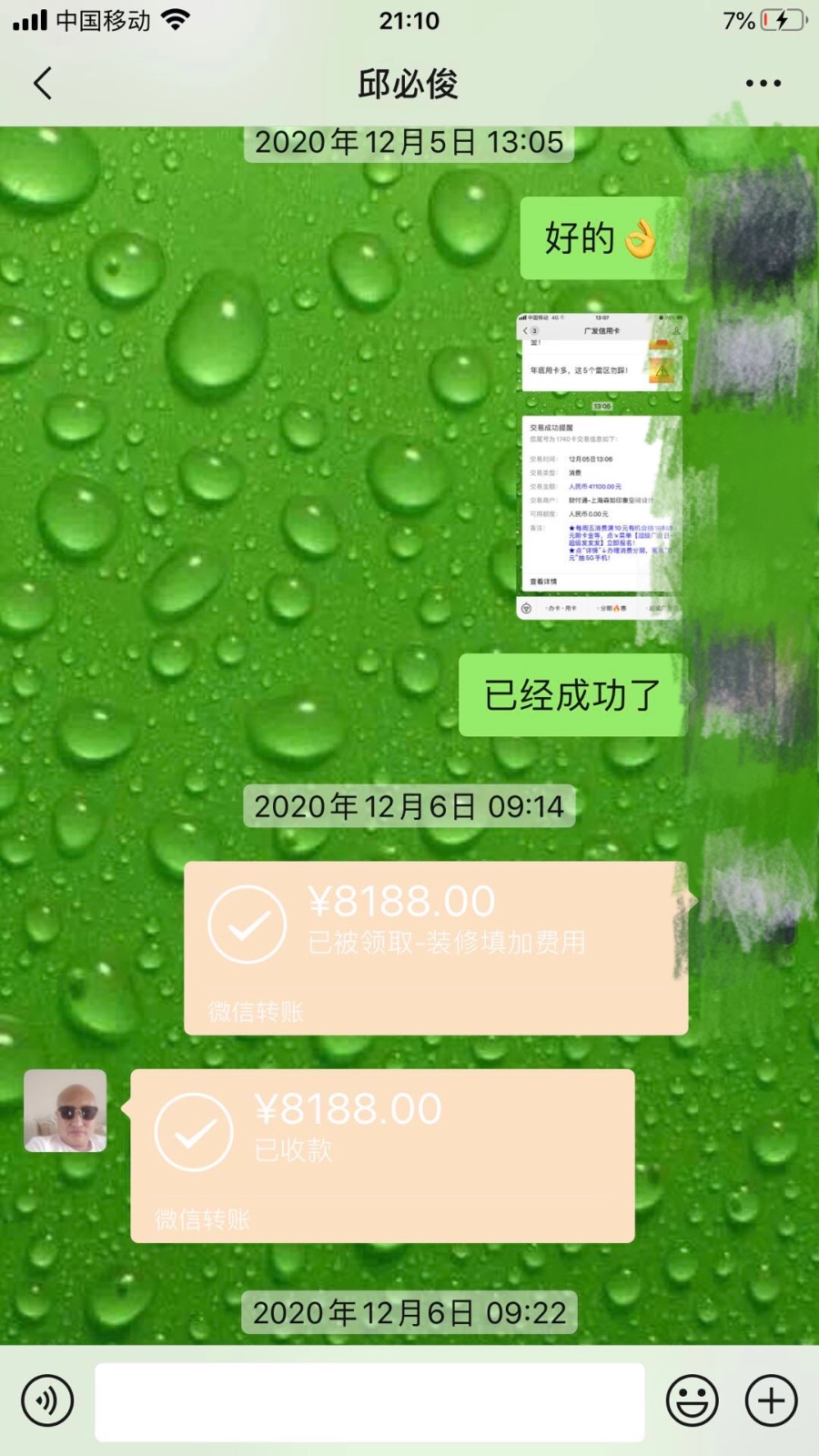Open the plus attachments menu
819x1456 pixels.
(x=771, y=1400)
